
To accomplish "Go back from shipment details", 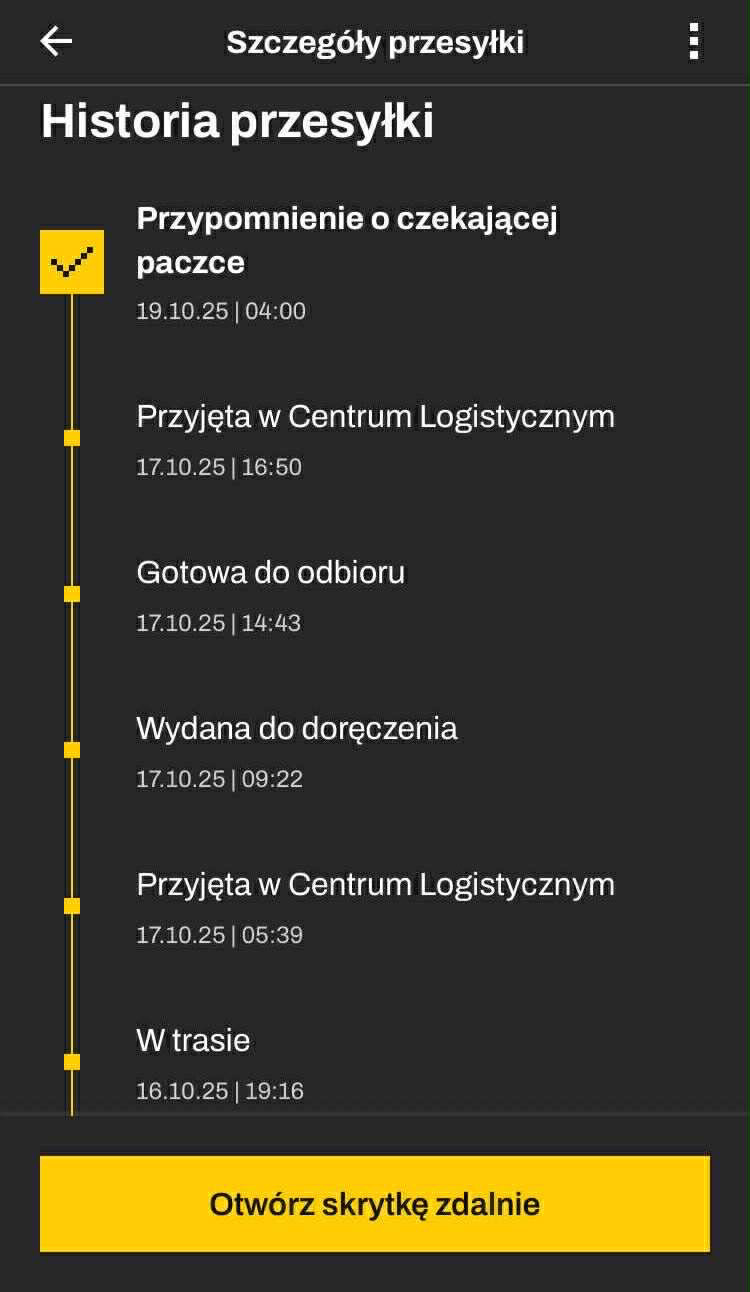I will 56,42.
